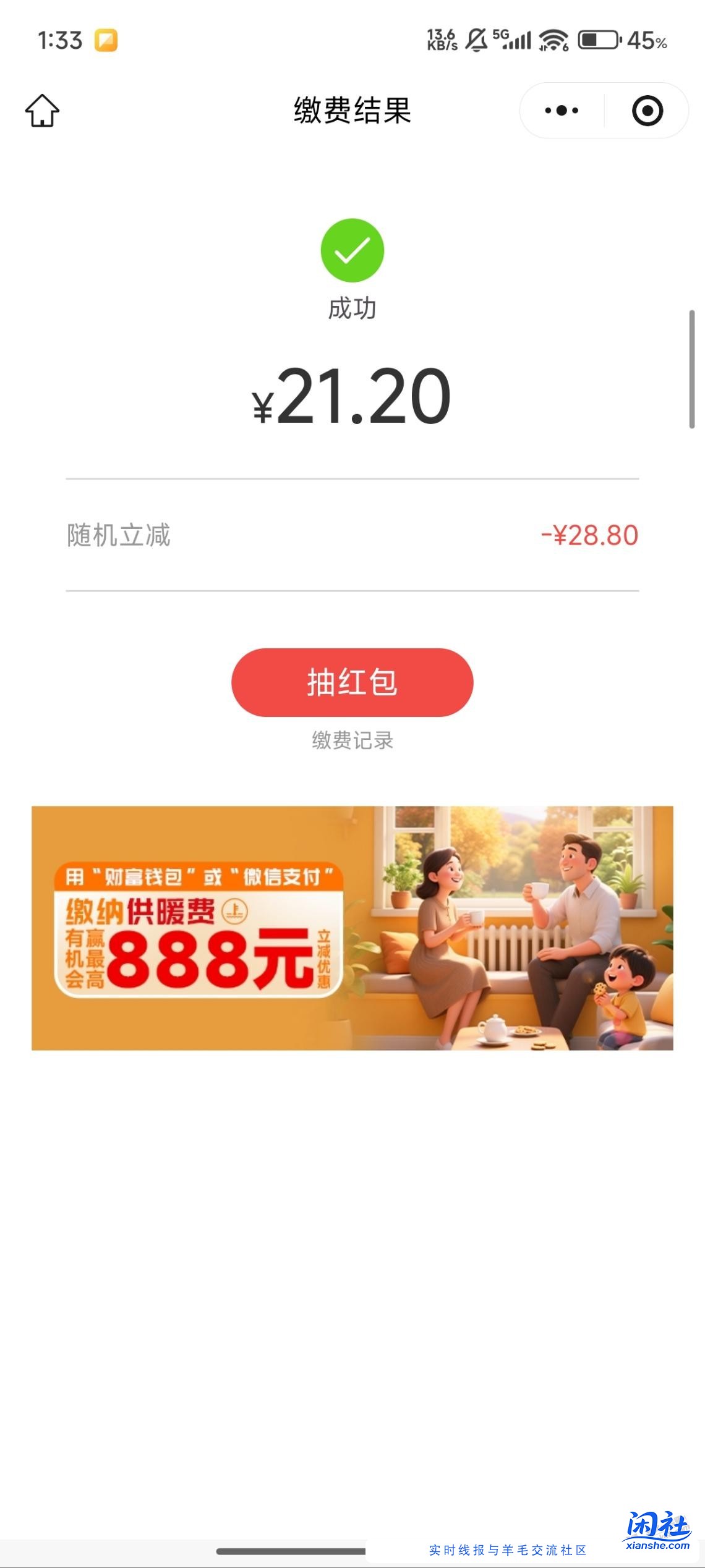The height and width of the screenshot is (1568, 705).
Task: Click the home icon in the top left corner
Action: click(x=43, y=111)
